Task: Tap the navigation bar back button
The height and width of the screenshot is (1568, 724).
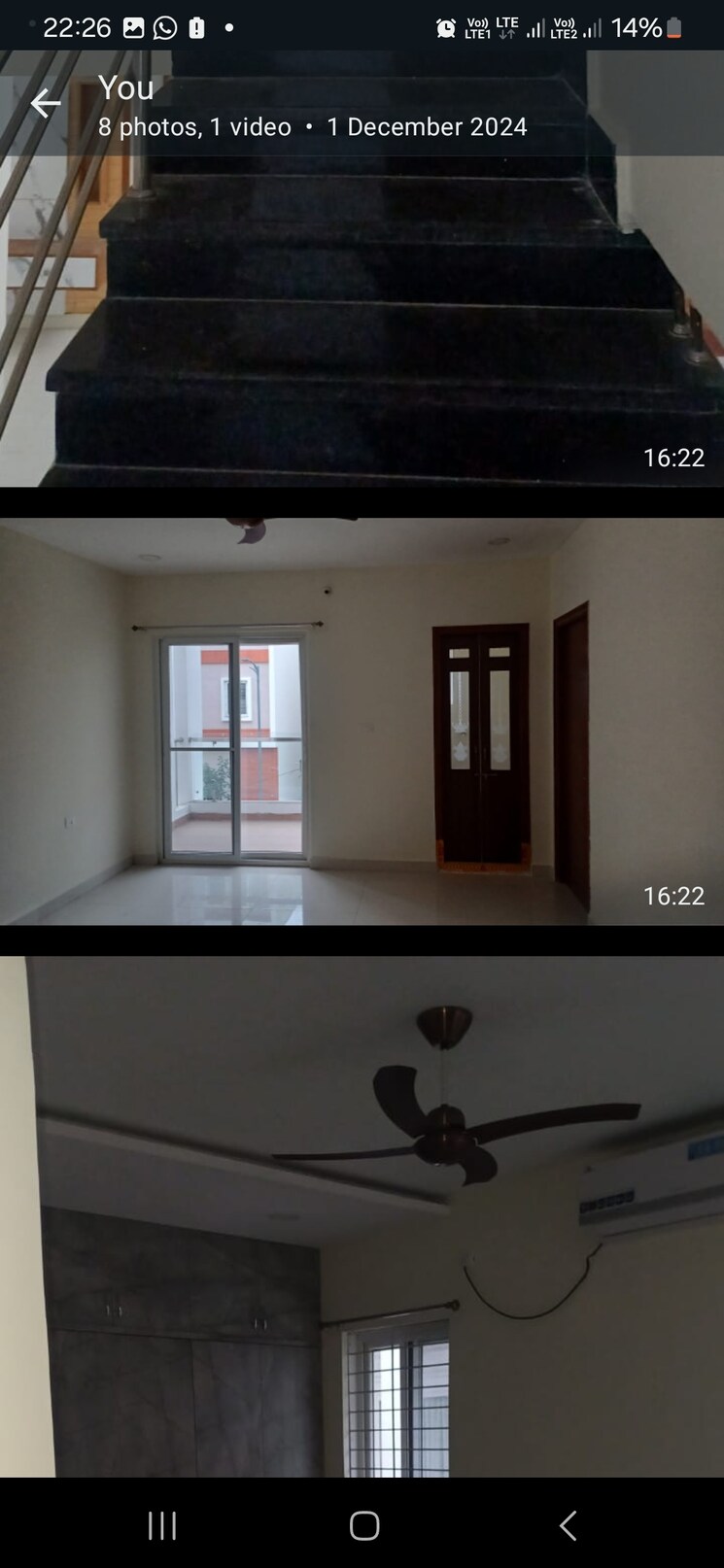Action: (x=567, y=1525)
